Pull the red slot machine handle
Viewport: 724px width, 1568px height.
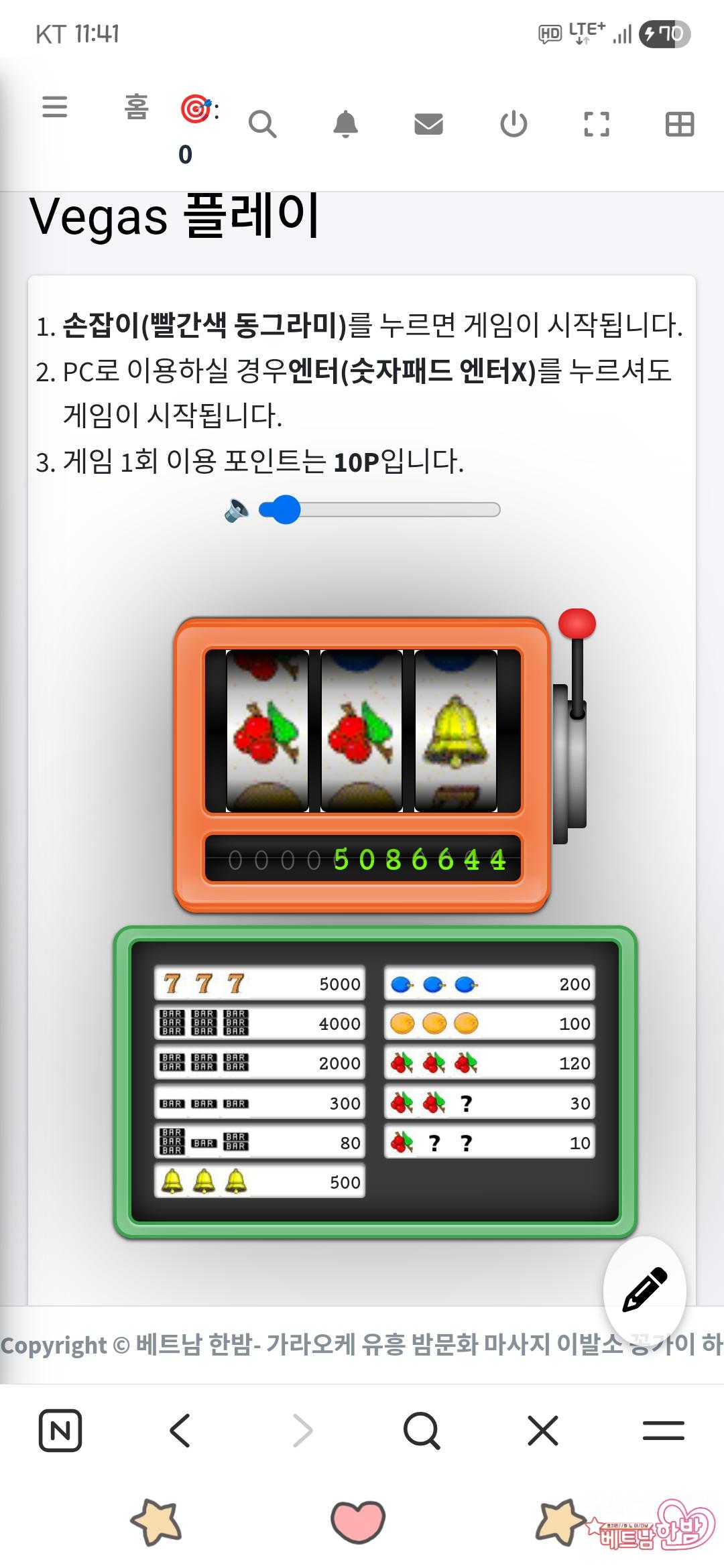click(x=577, y=624)
